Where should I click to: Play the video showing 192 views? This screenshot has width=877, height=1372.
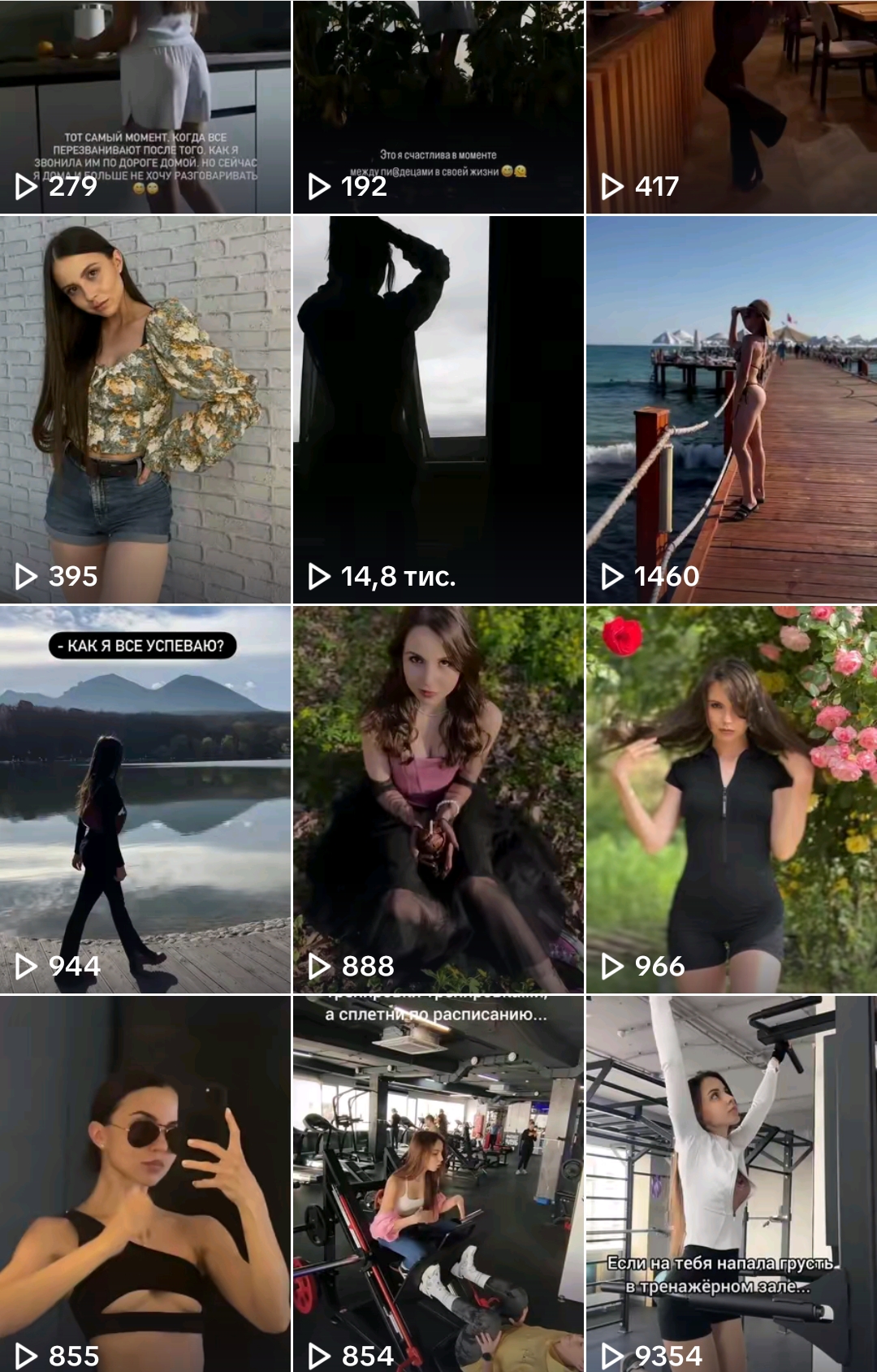[438, 106]
